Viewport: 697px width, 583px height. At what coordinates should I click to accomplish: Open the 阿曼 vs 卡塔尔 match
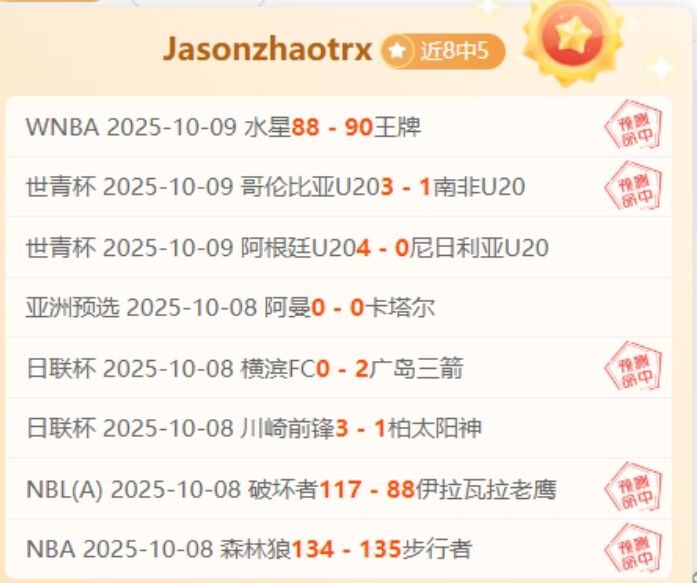(x=230, y=307)
